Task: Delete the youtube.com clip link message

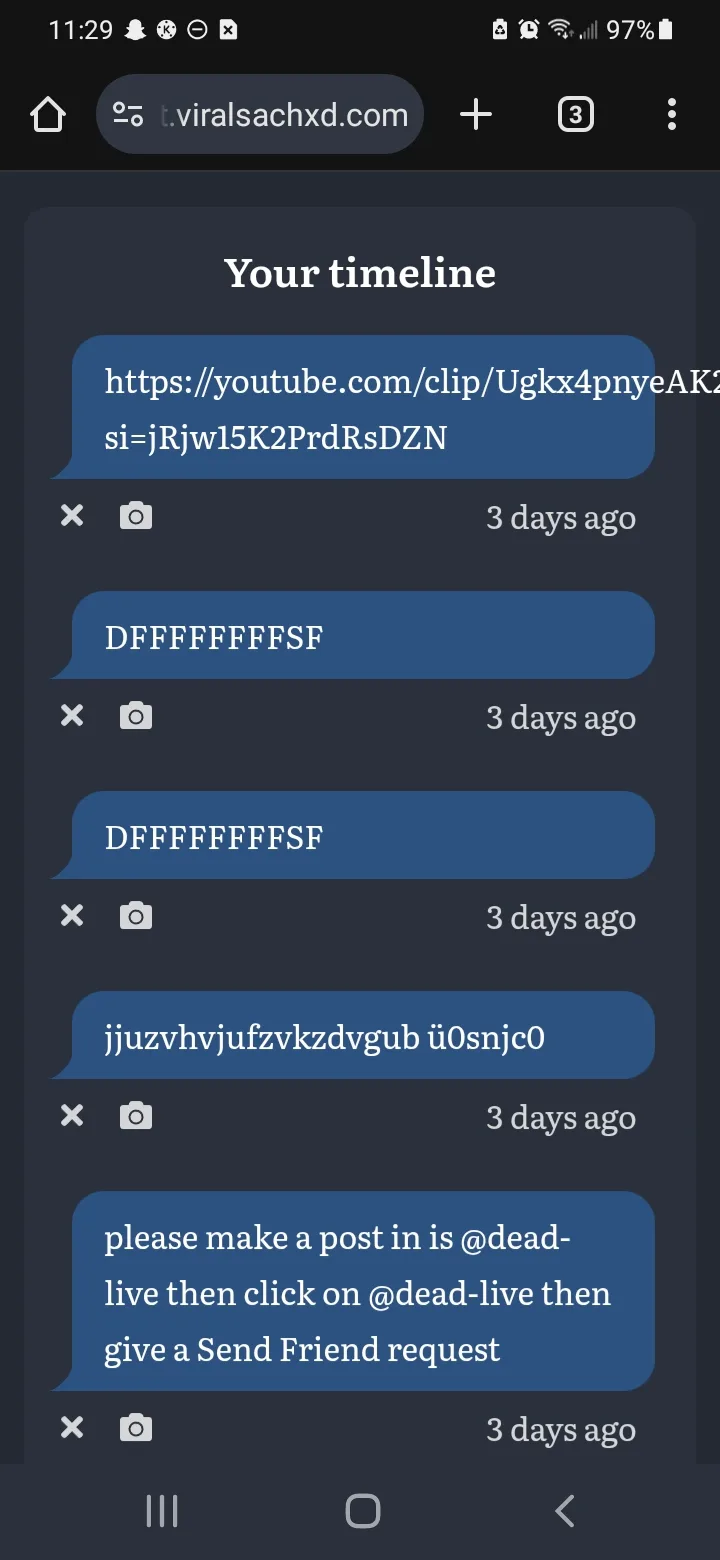Action: click(72, 516)
